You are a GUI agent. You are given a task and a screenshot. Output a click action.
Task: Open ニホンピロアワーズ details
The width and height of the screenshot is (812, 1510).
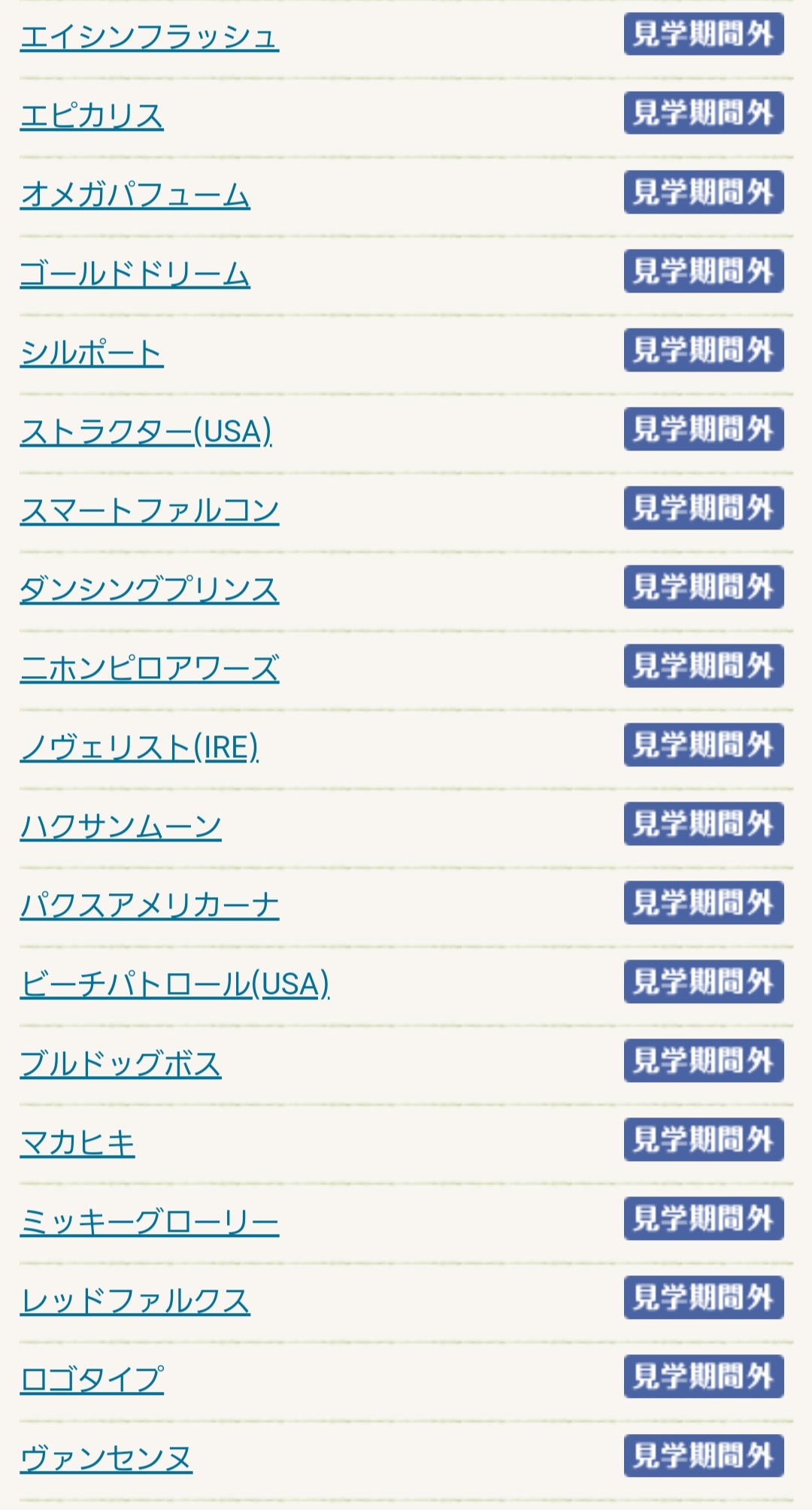tap(149, 669)
